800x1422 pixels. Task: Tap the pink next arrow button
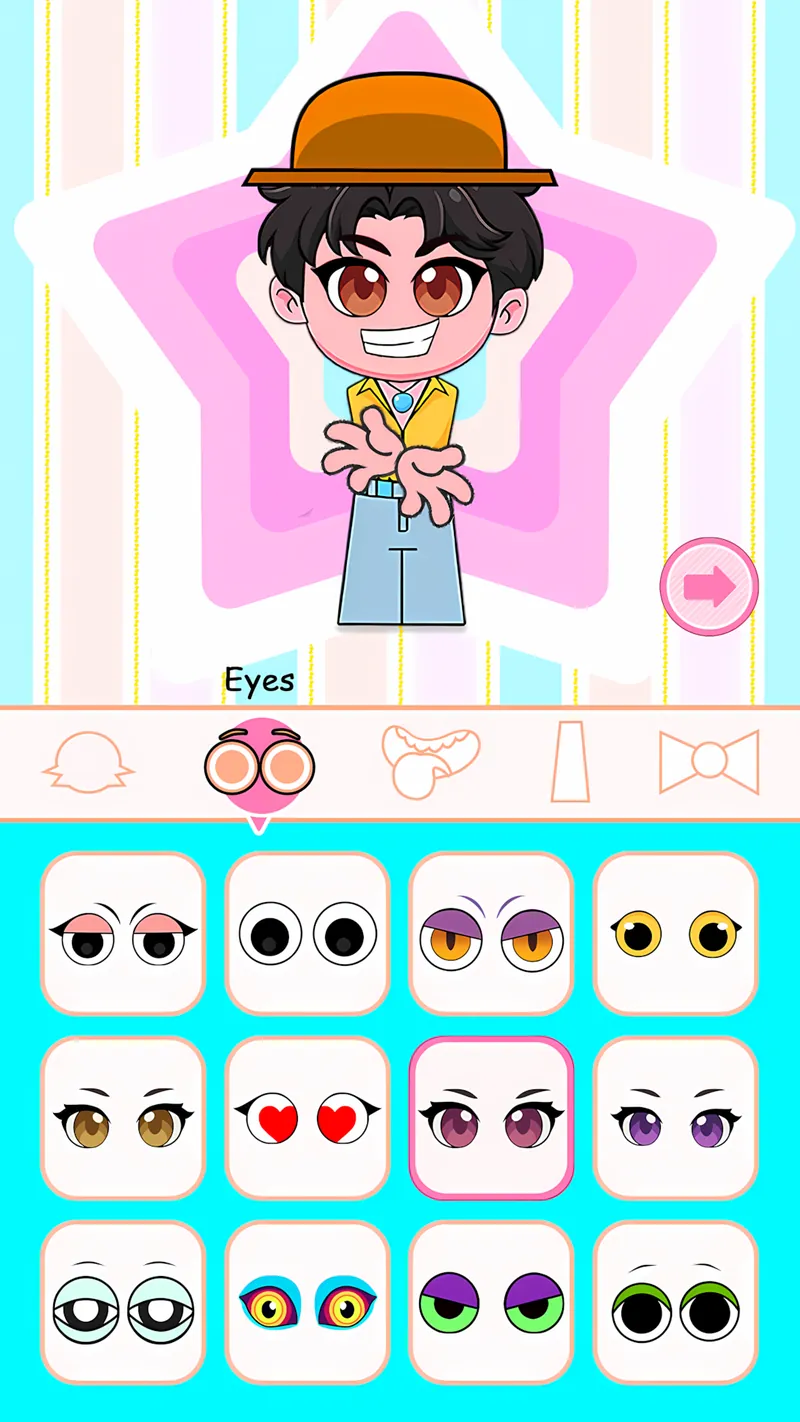click(x=709, y=586)
